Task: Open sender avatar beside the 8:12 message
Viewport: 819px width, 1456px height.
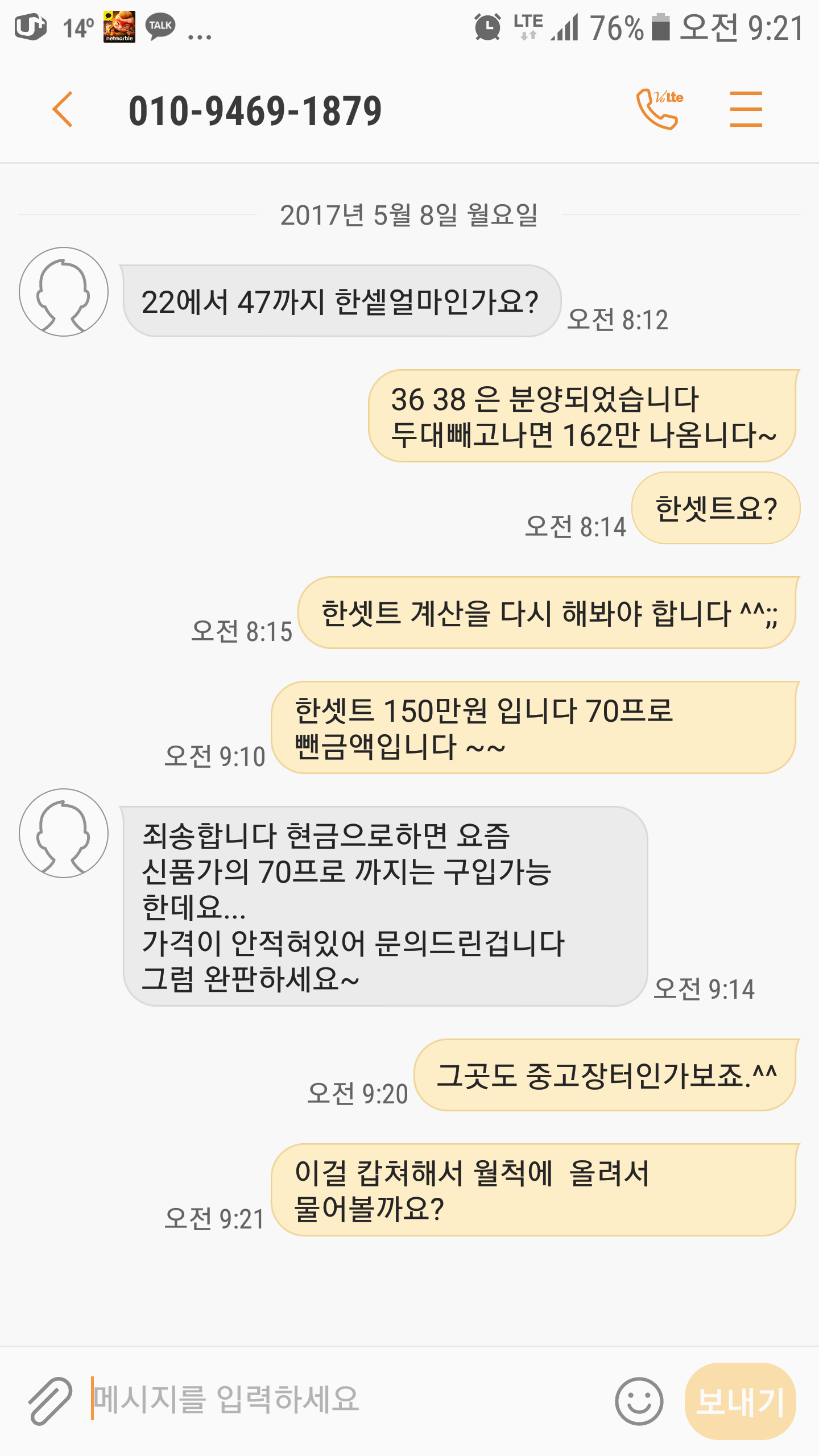Action: click(x=64, y=292)
